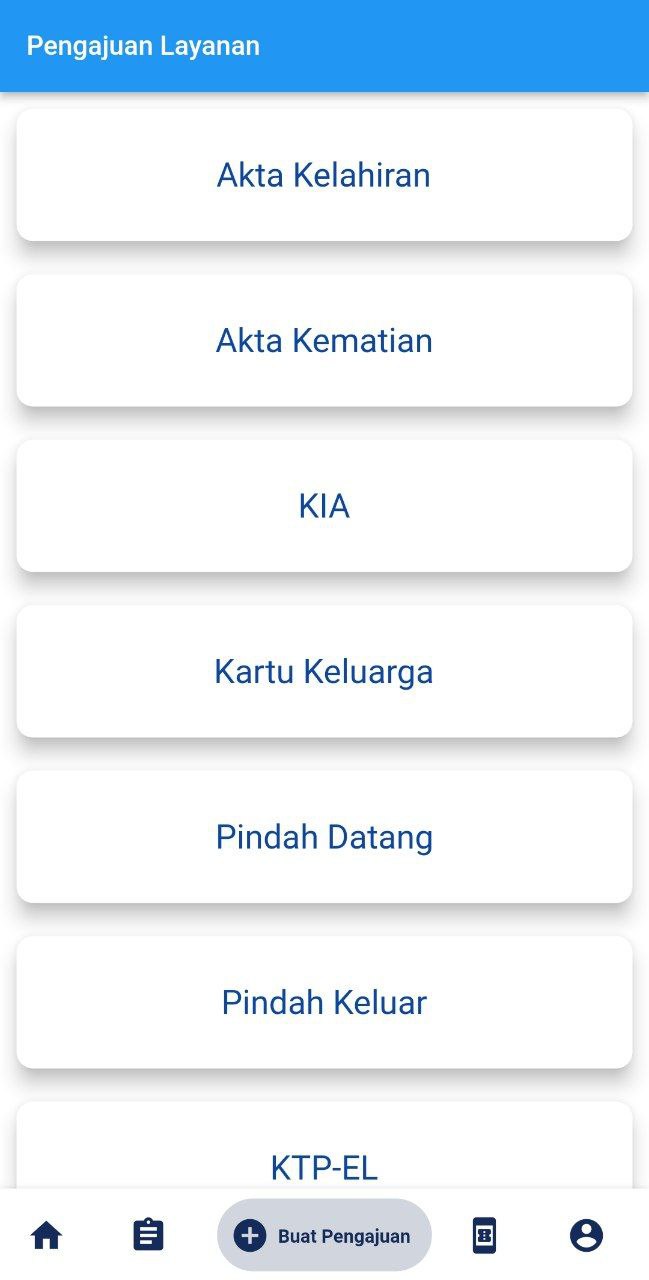Choose the KIA service card
Screen dimensions: 649x1280
324,506
